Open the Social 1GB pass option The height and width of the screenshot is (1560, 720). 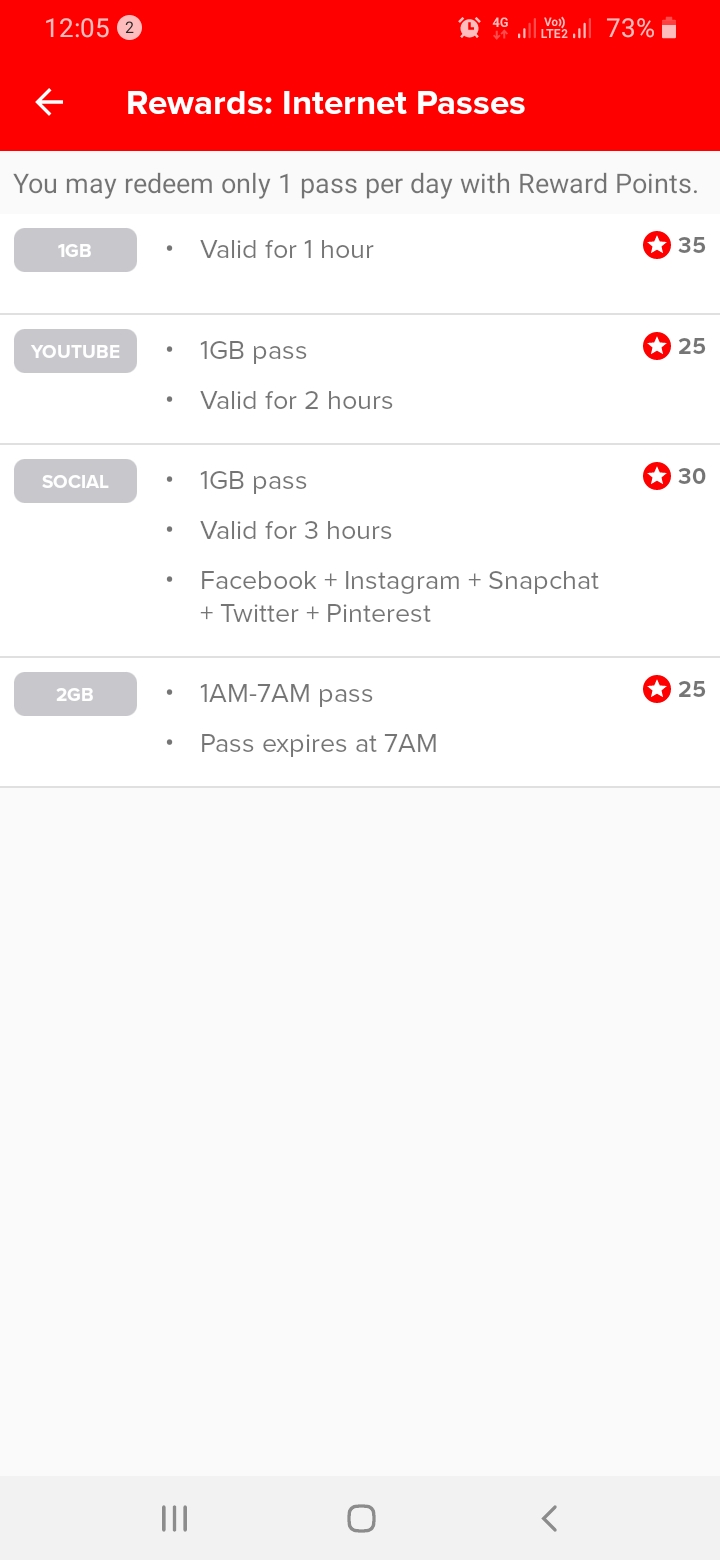click(360, 551)
